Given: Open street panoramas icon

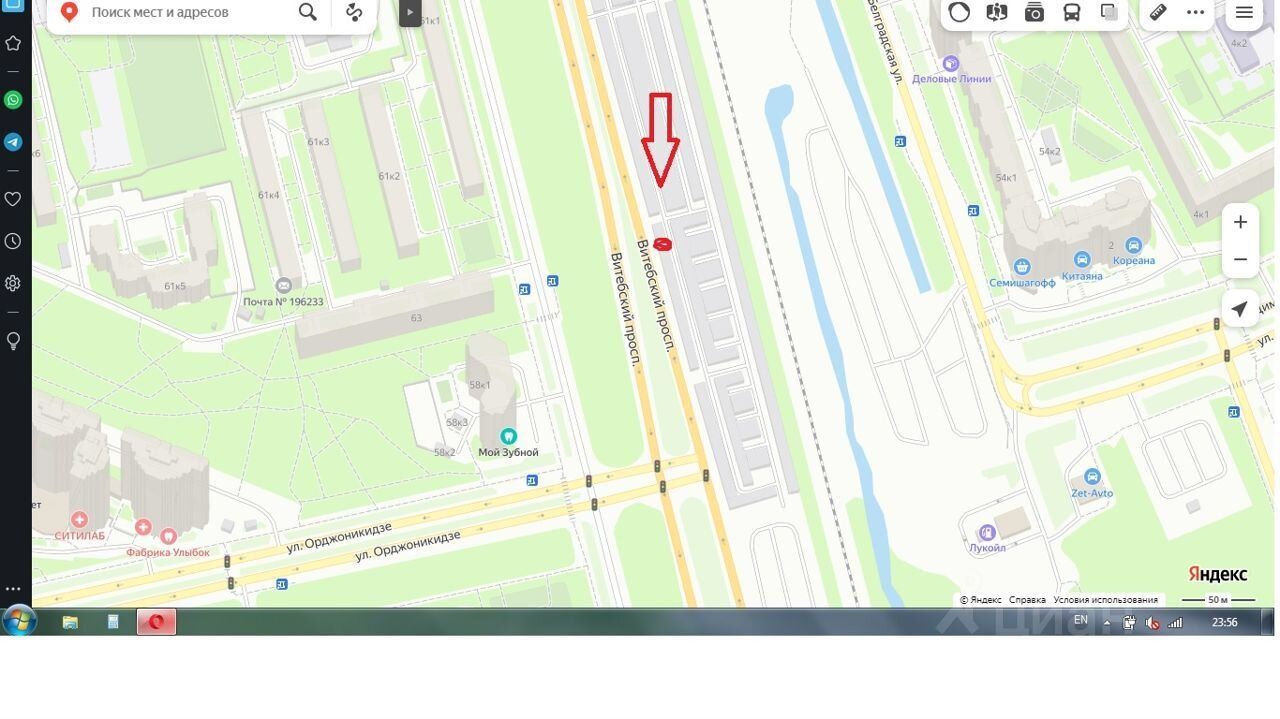Looking at the screenshot, I should coord(996,12).
